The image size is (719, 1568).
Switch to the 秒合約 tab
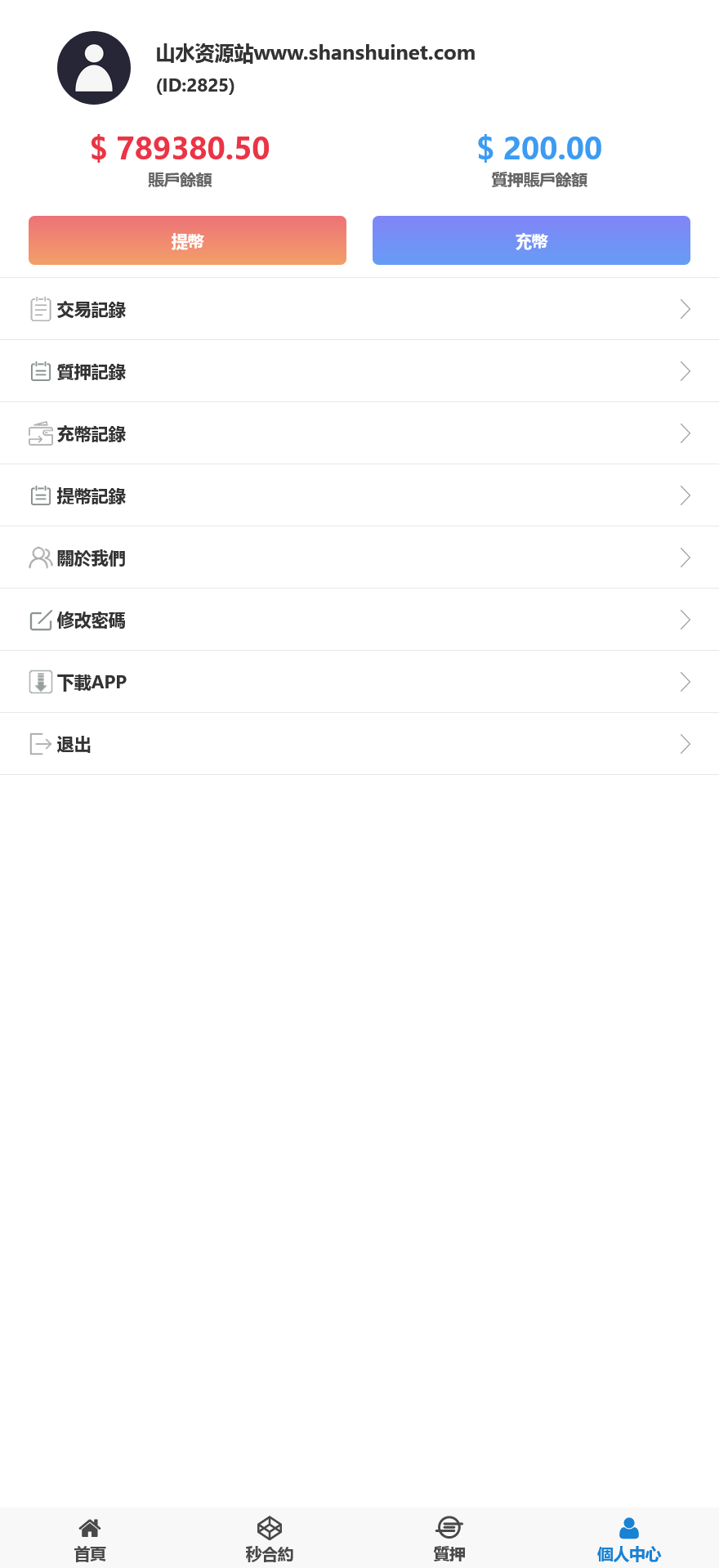pos(270,1537)
